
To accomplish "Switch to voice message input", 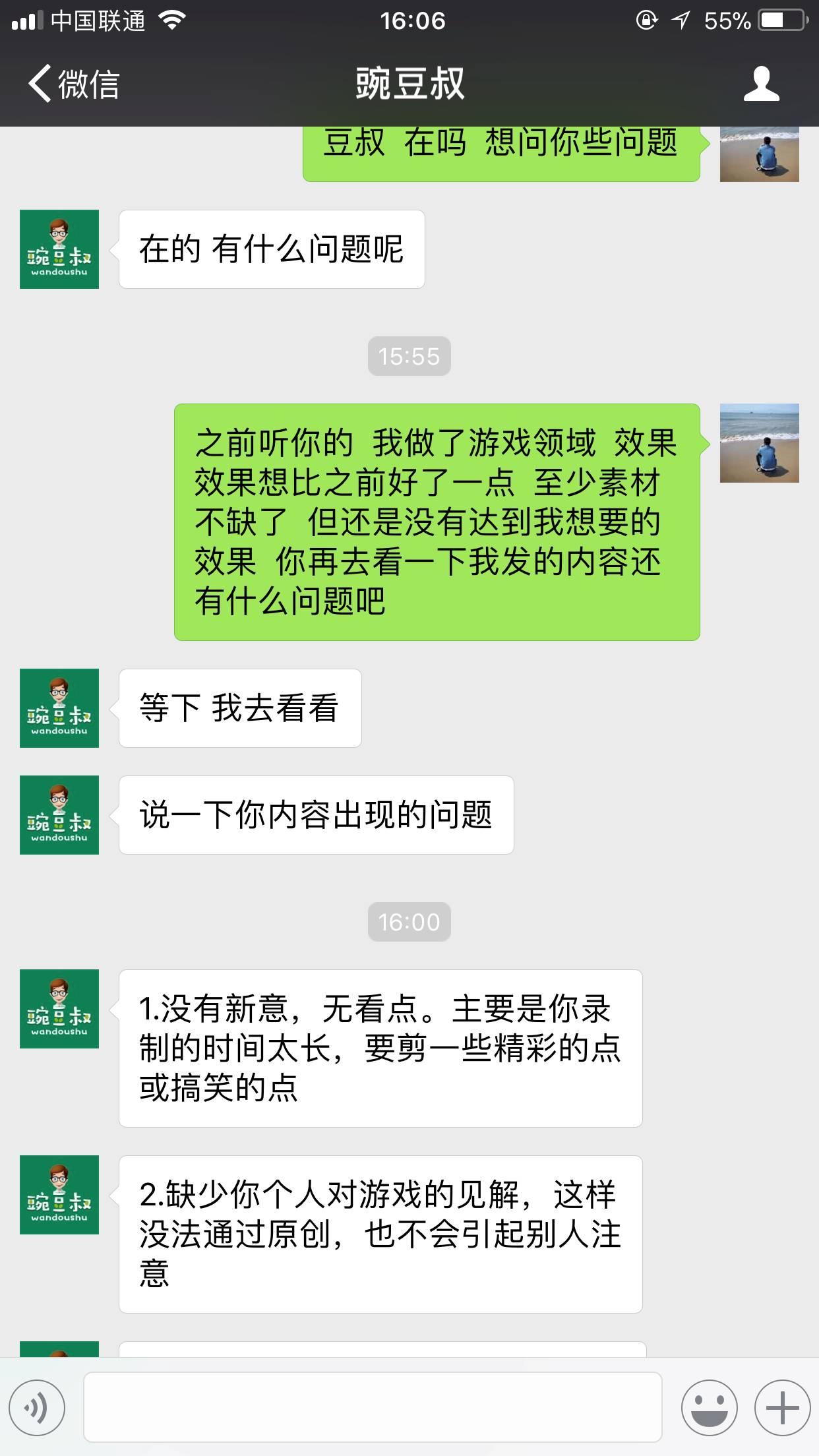I will click(x=37, y=1407).
